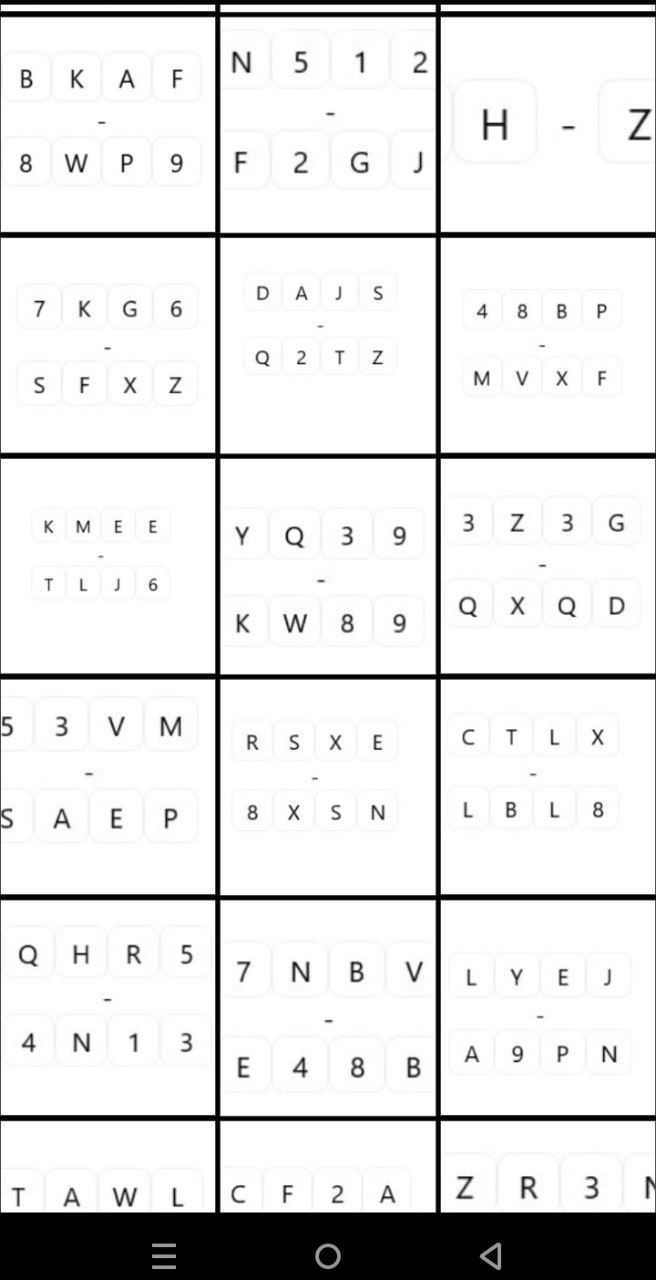Open the 7KG6-SFXZ code tile
The width and height of the screenshot is (656, 1280).
(108, 345)
